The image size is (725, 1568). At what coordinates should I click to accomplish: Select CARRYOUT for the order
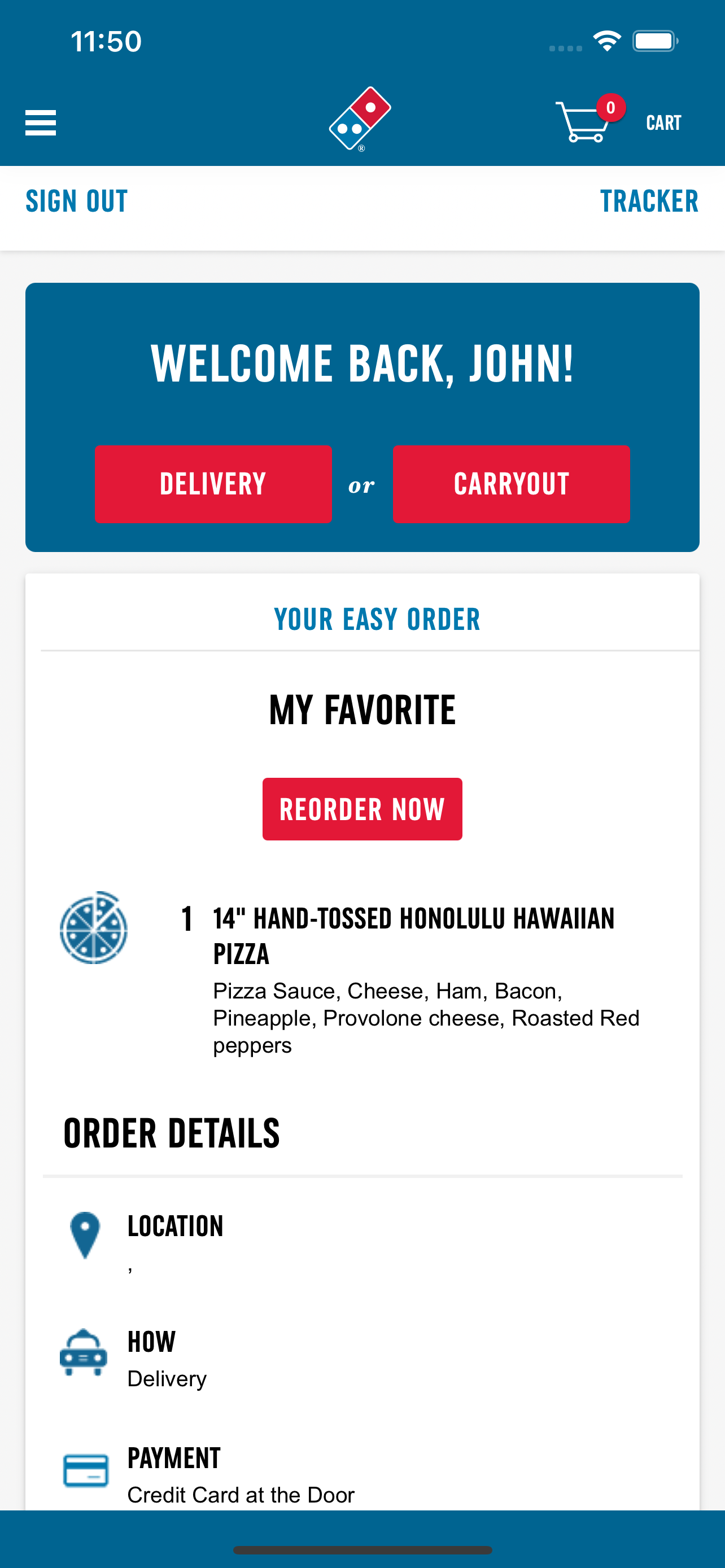click(511, 484)
